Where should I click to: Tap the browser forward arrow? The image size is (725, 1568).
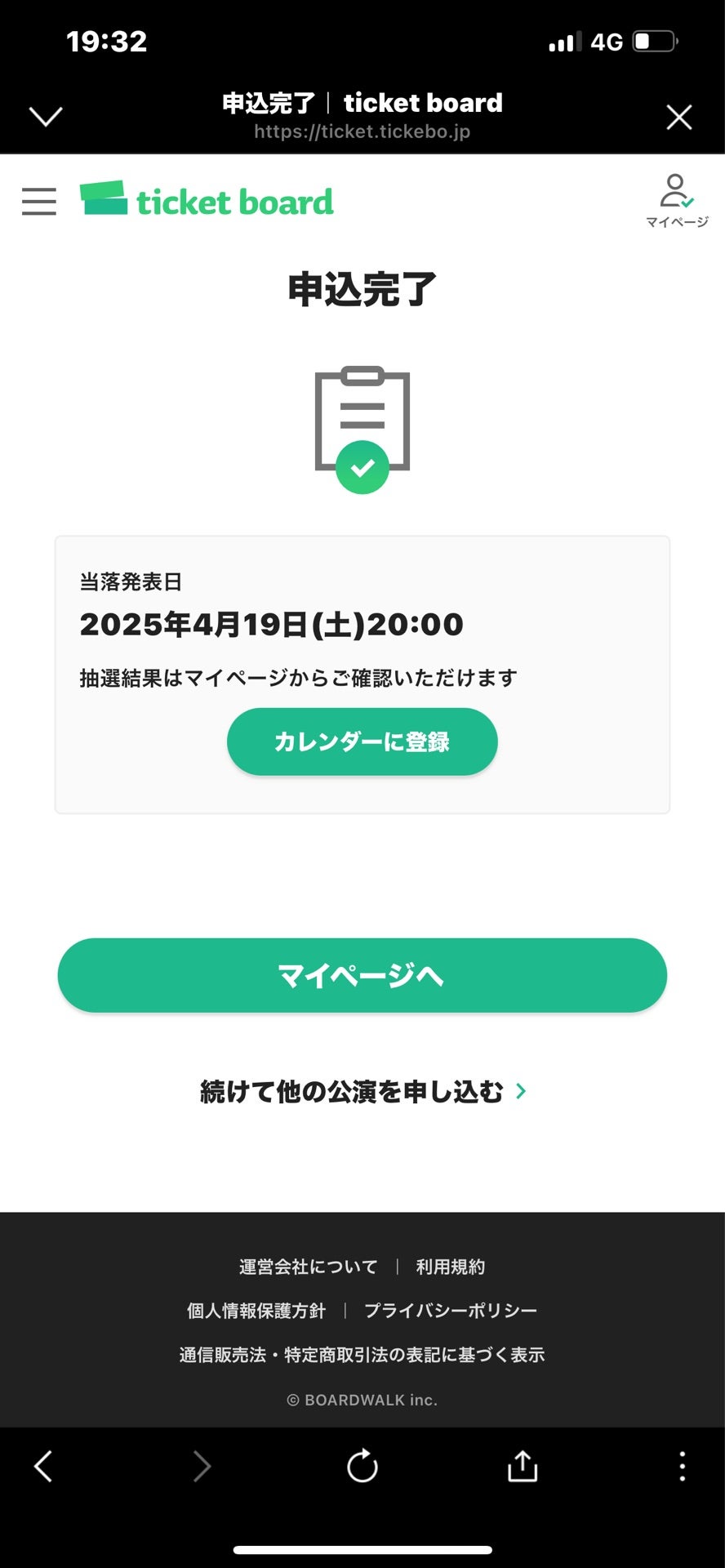click(x=201, y=1466)
